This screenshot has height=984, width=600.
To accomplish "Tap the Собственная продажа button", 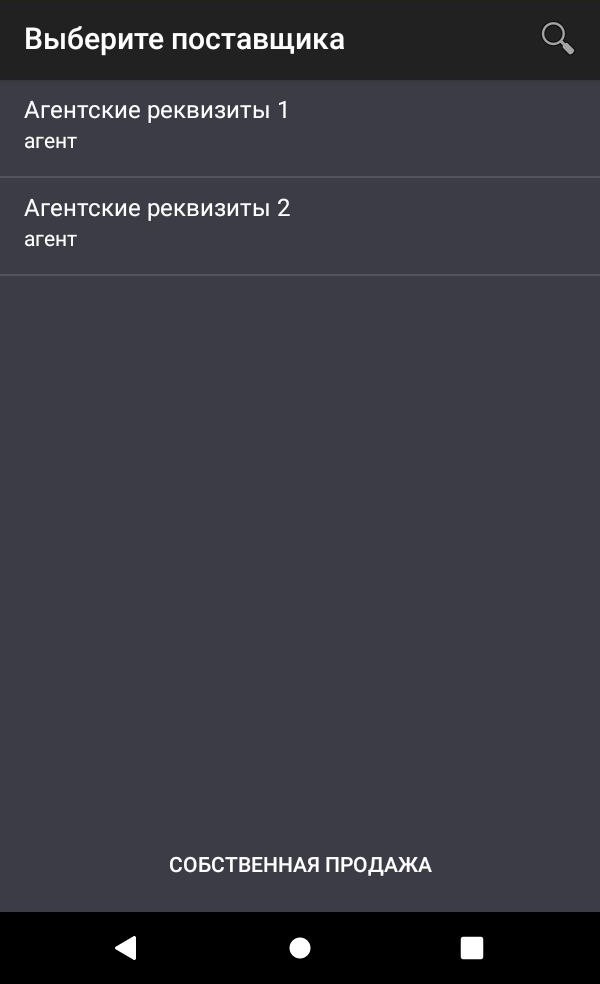I will coord(300,865).
